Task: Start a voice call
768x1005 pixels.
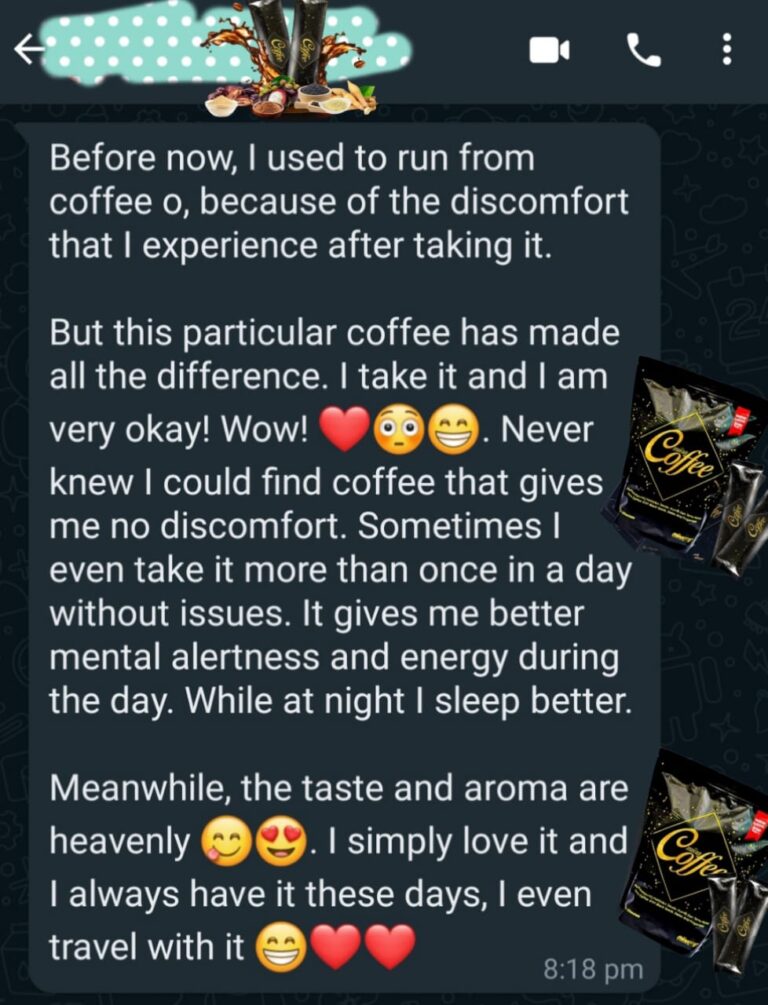Action: pyautogui.click(x=643, y=49)
